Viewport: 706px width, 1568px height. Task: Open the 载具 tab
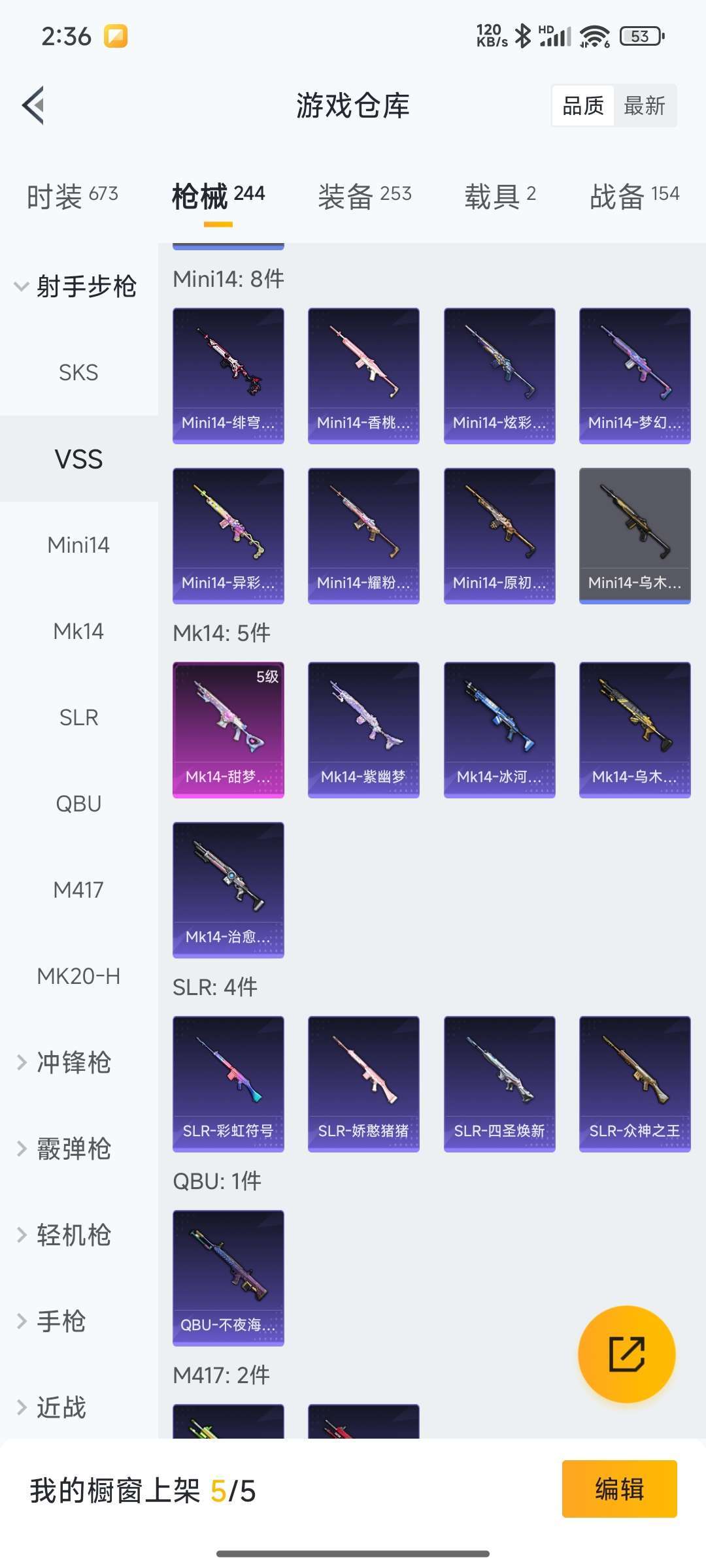500,195
